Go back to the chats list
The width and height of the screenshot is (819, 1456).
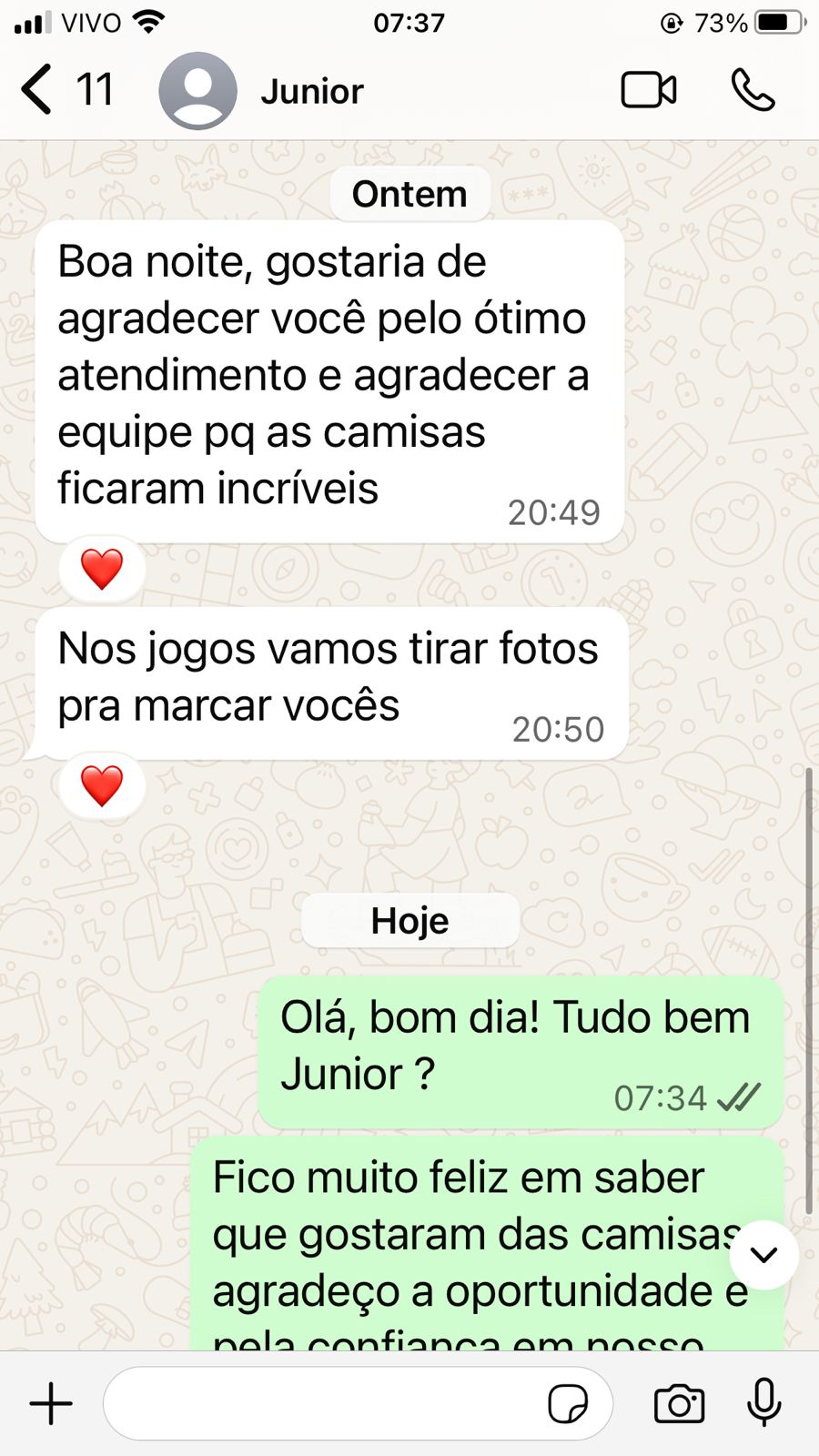point(38,90)
